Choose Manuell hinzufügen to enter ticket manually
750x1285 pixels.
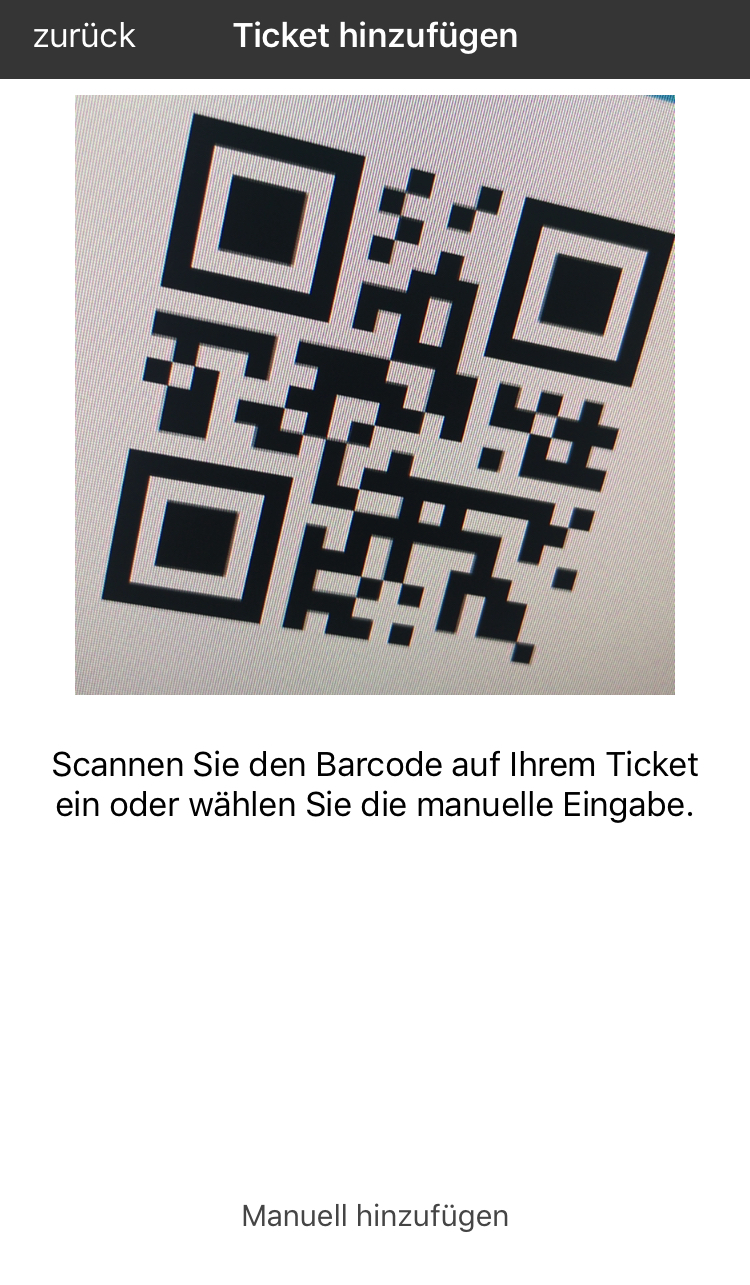[x=375, y=1216]
